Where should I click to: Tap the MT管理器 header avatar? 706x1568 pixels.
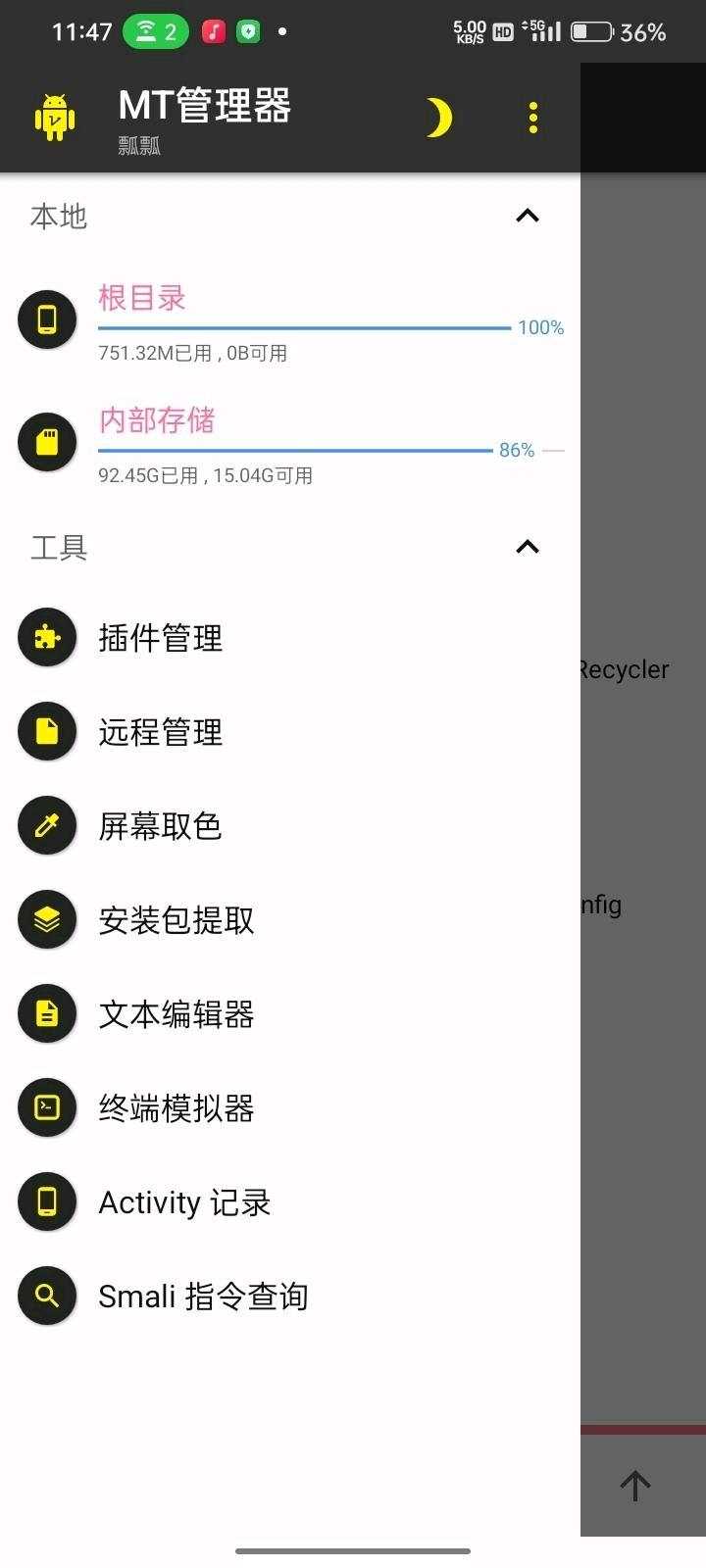pyautogui.click(x=55, y=118)
